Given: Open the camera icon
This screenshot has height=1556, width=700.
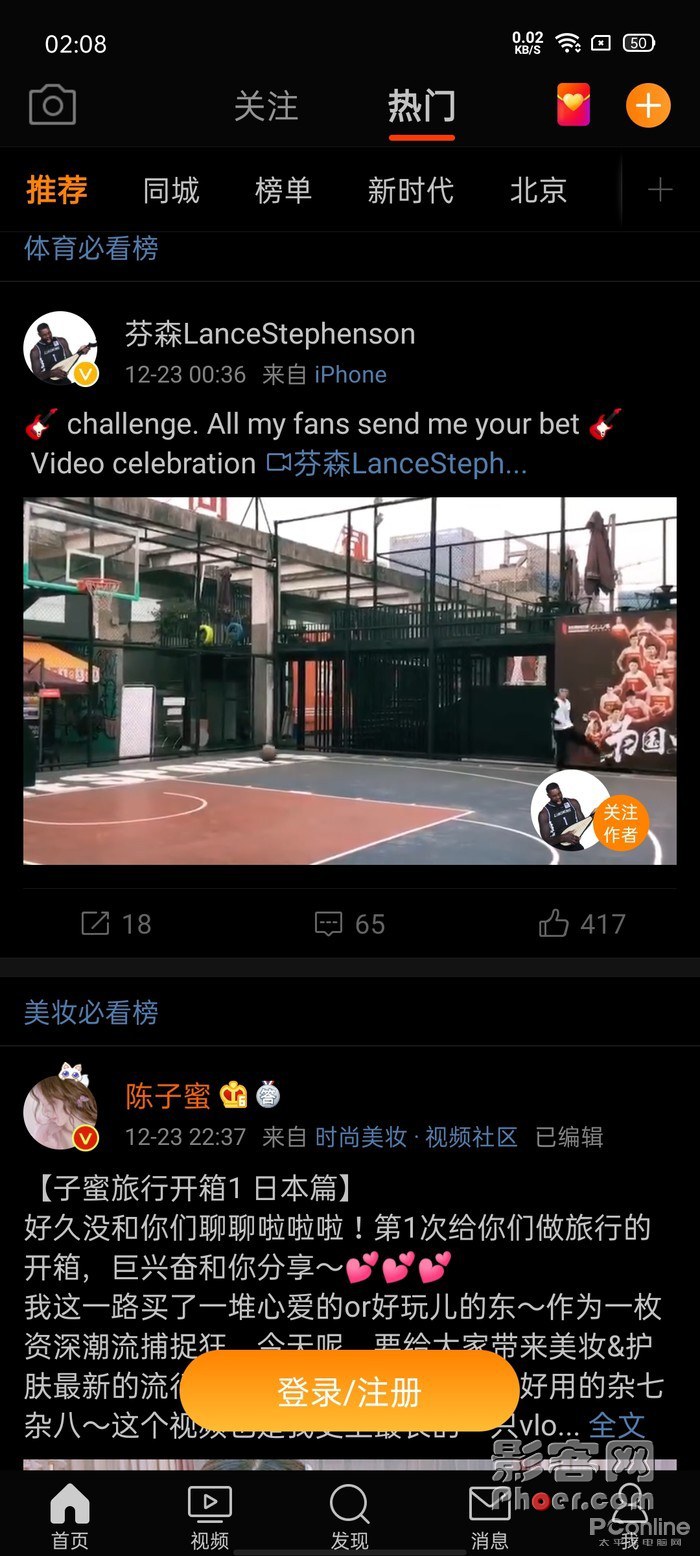Looking at the screenshot, I should [x=52, y=105].
